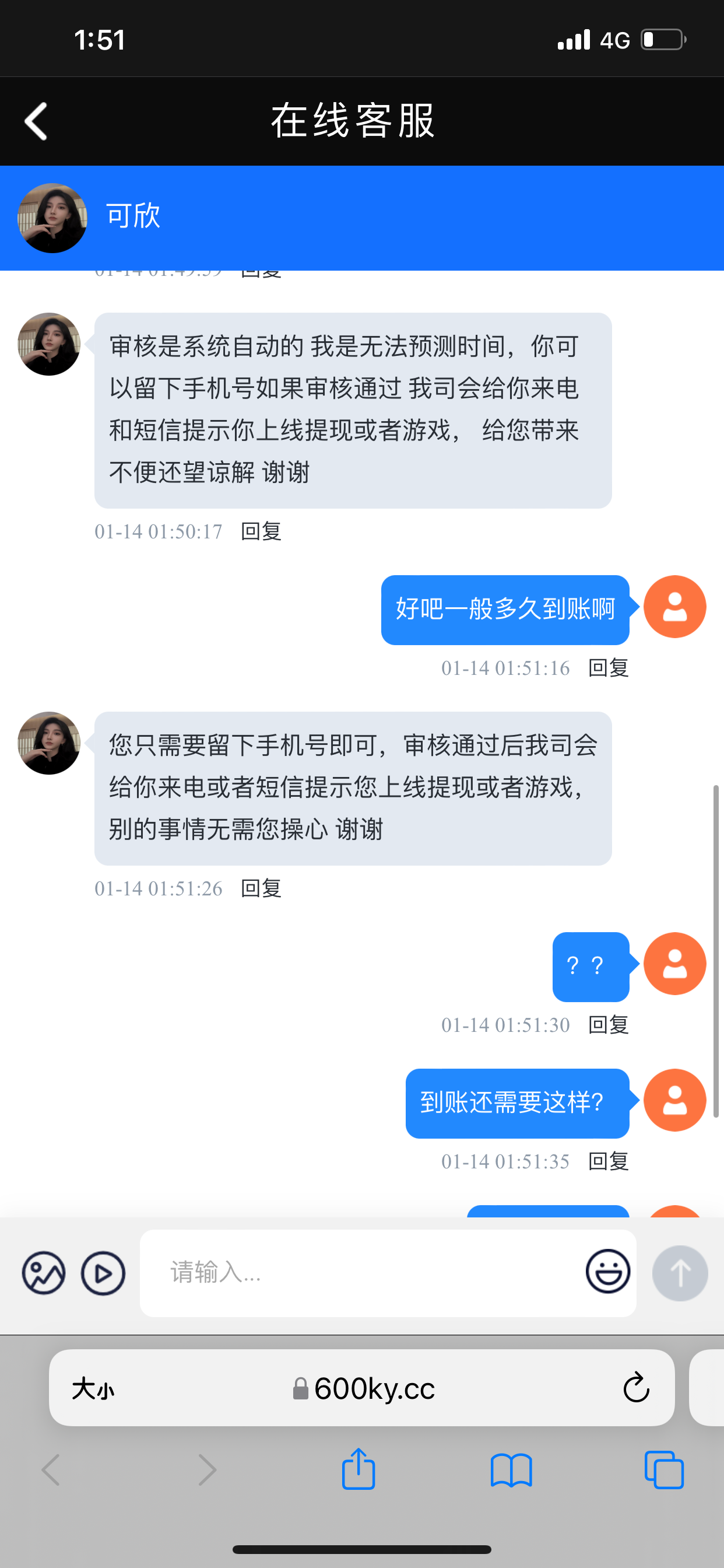Send the message with the arrow button
The width and height of the screenshot is (724, 1568).
coord(680,1273)
